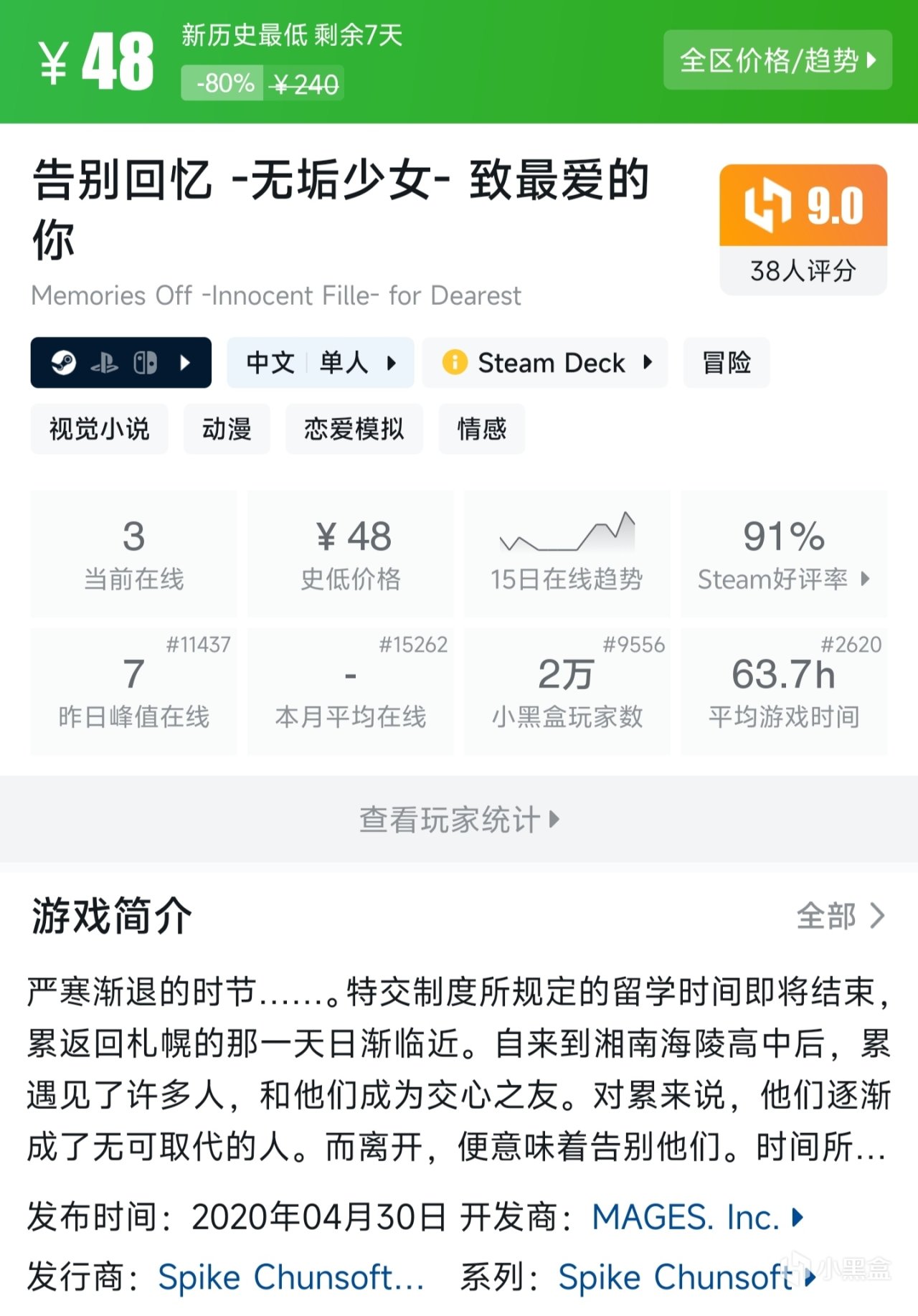Select the 恋爱模拟 tag

(x=354, y=429)
